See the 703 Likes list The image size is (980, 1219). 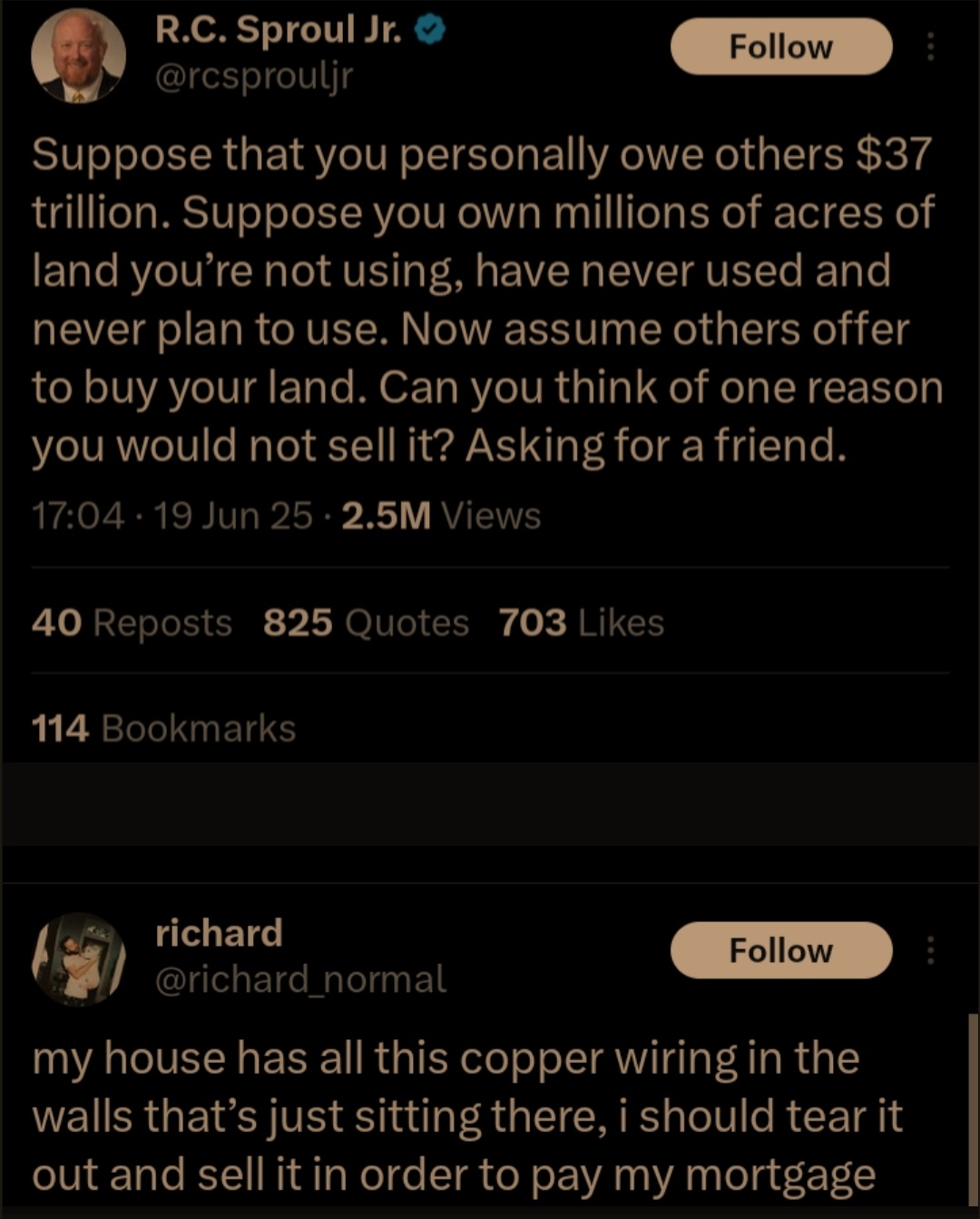point(581,624)
